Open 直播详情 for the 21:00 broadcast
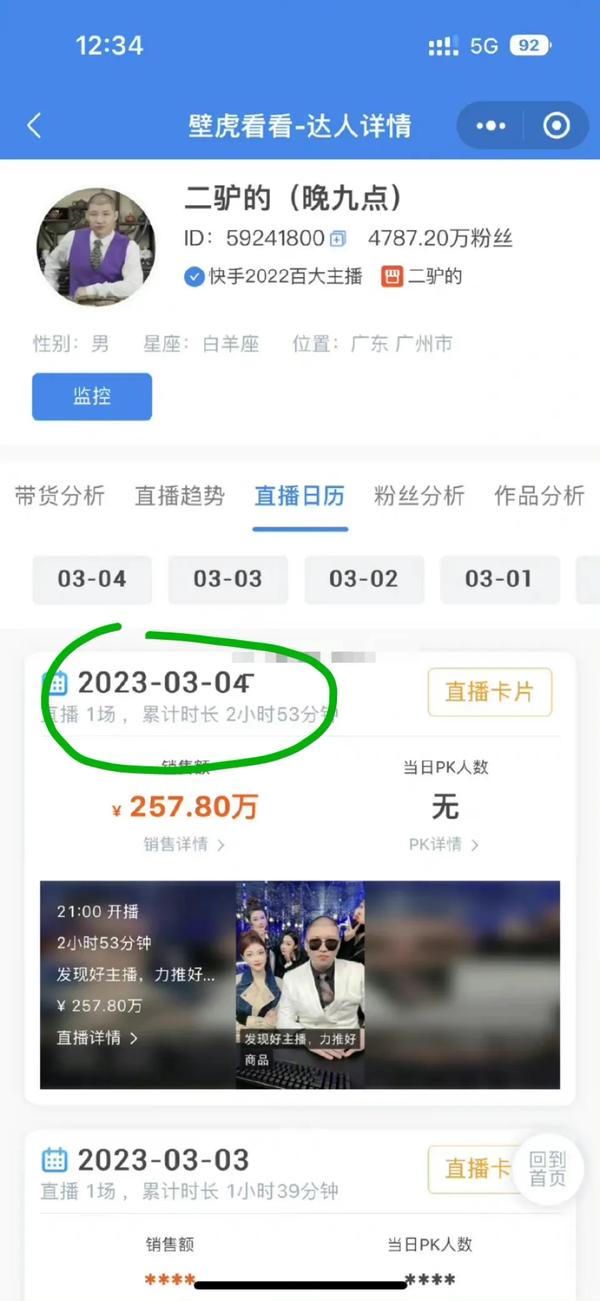This screenshot has height=1301, width=600. [97, 1038]
